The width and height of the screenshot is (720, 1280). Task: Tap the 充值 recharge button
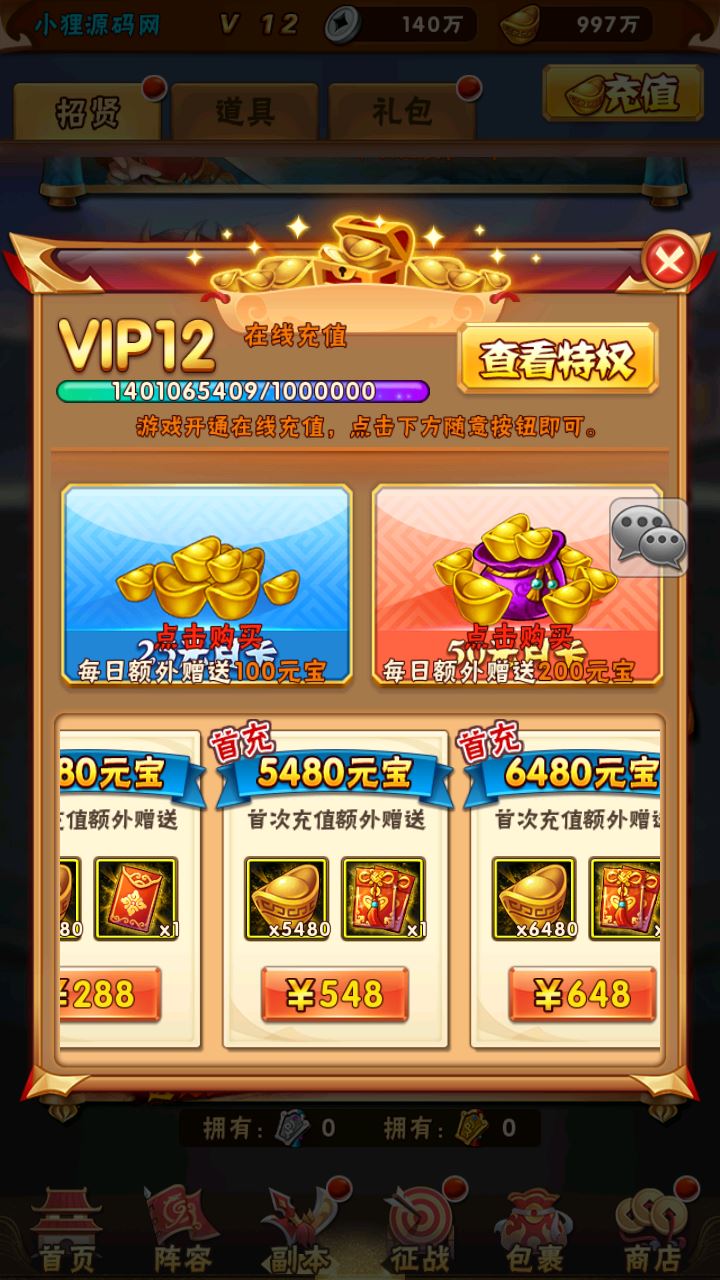pyautogui.click(x=623, y=94)
